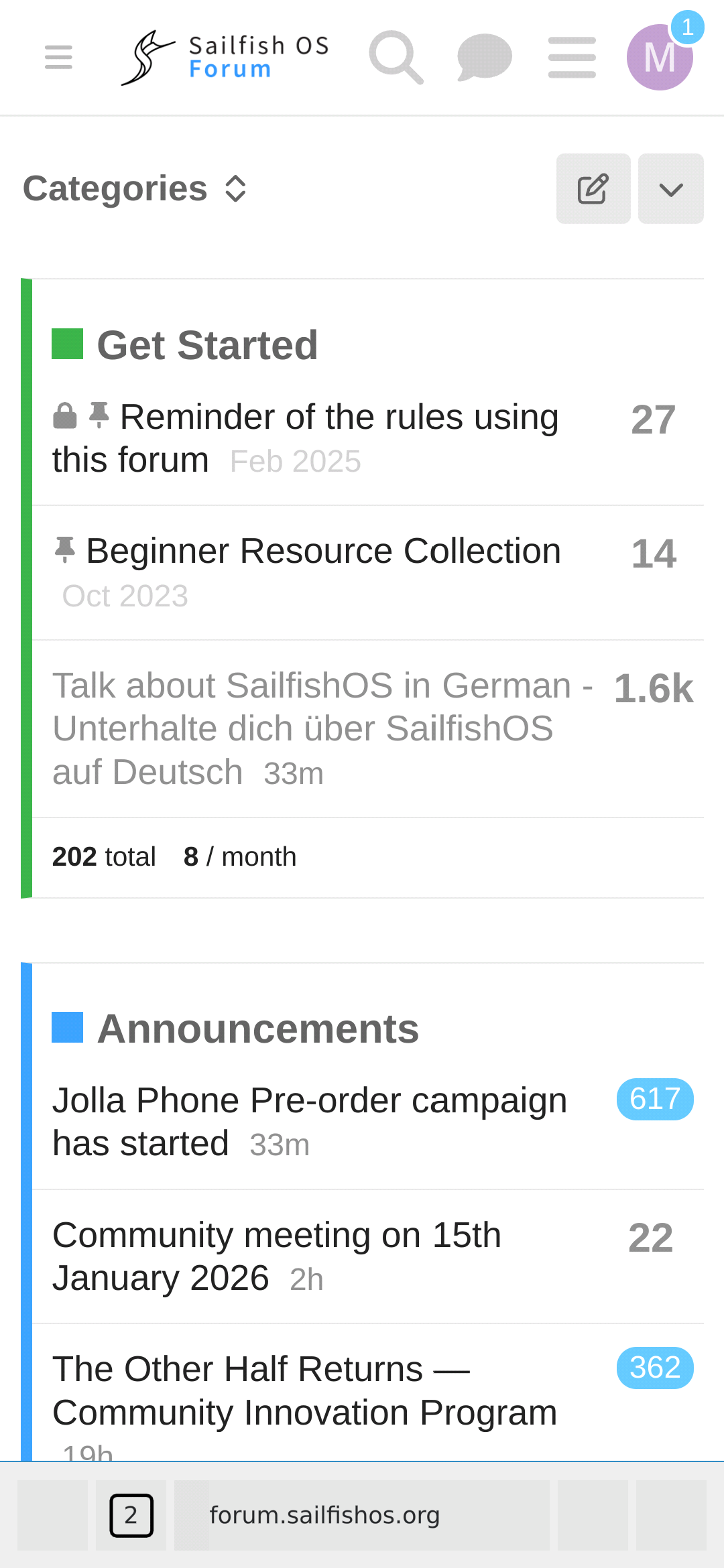Image resolution: width=724 pixels, height=1568 pixels.
Task: Open Beginner Resource Collection topic
Action: tap(323, 552)
